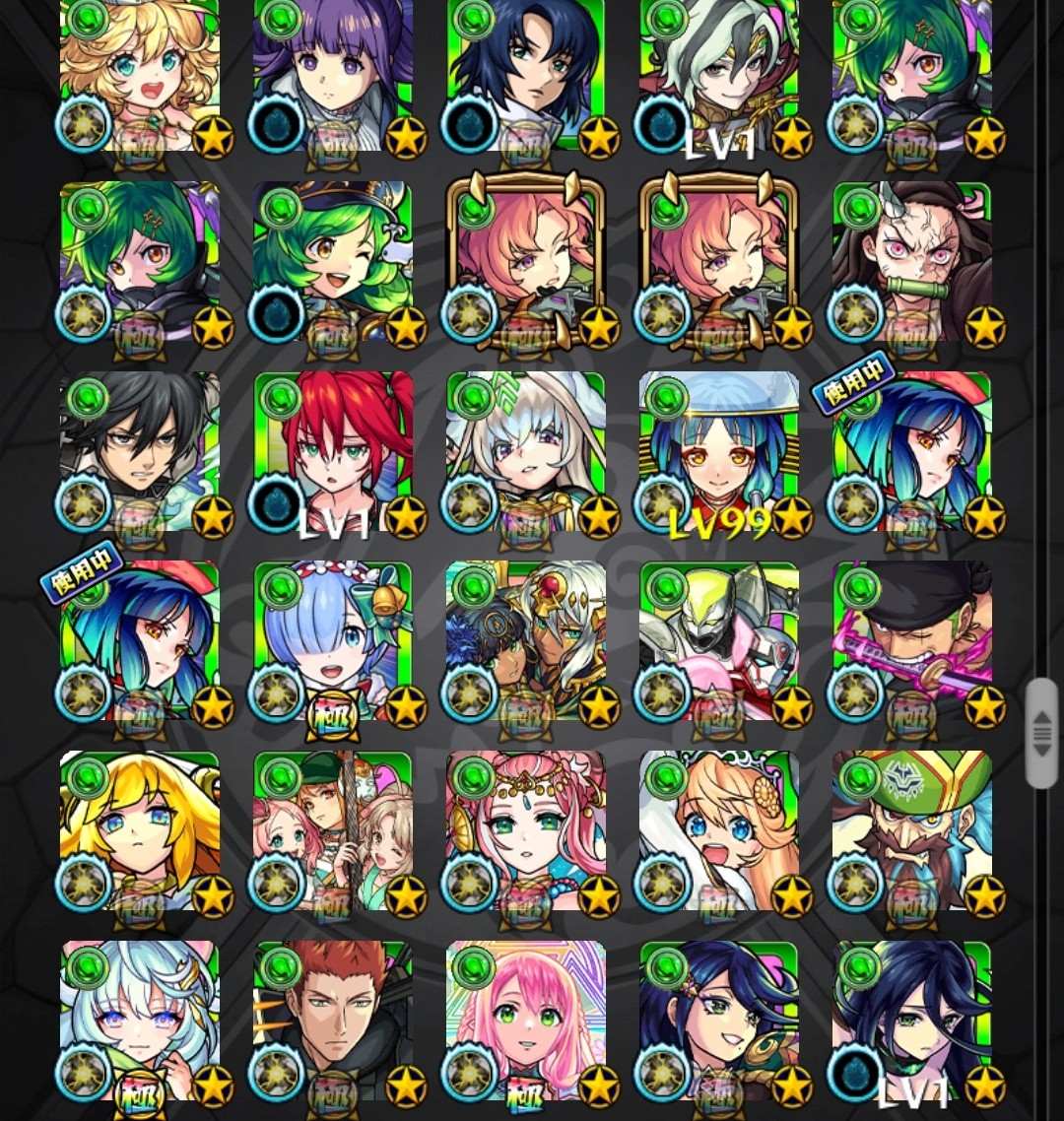Open the white and pink armored robots card
Viewport: 1064px width, 1121px height.
(x=718, y=641)
